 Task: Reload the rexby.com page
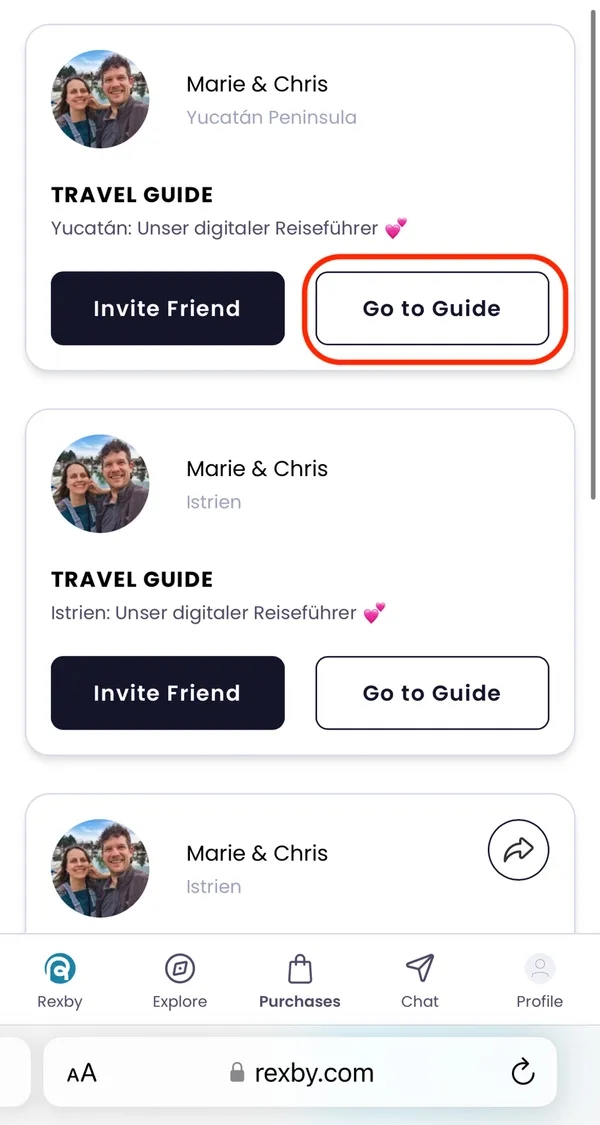(x=522, y=1073)
